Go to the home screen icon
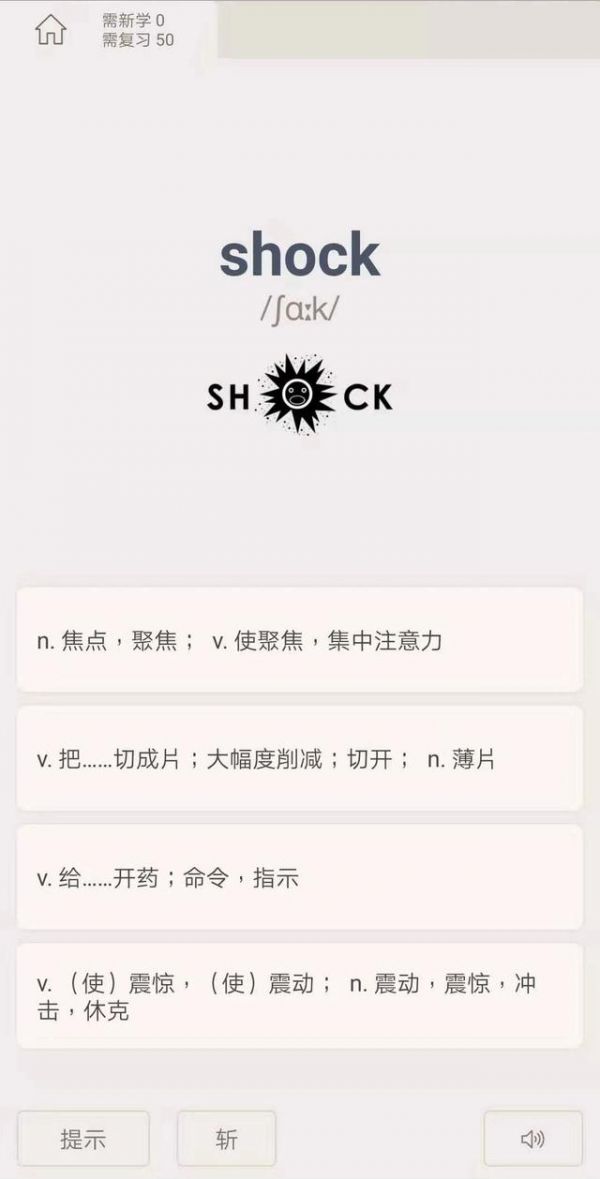The height and width of the screenshot is (1179, 600). point(50,30)
